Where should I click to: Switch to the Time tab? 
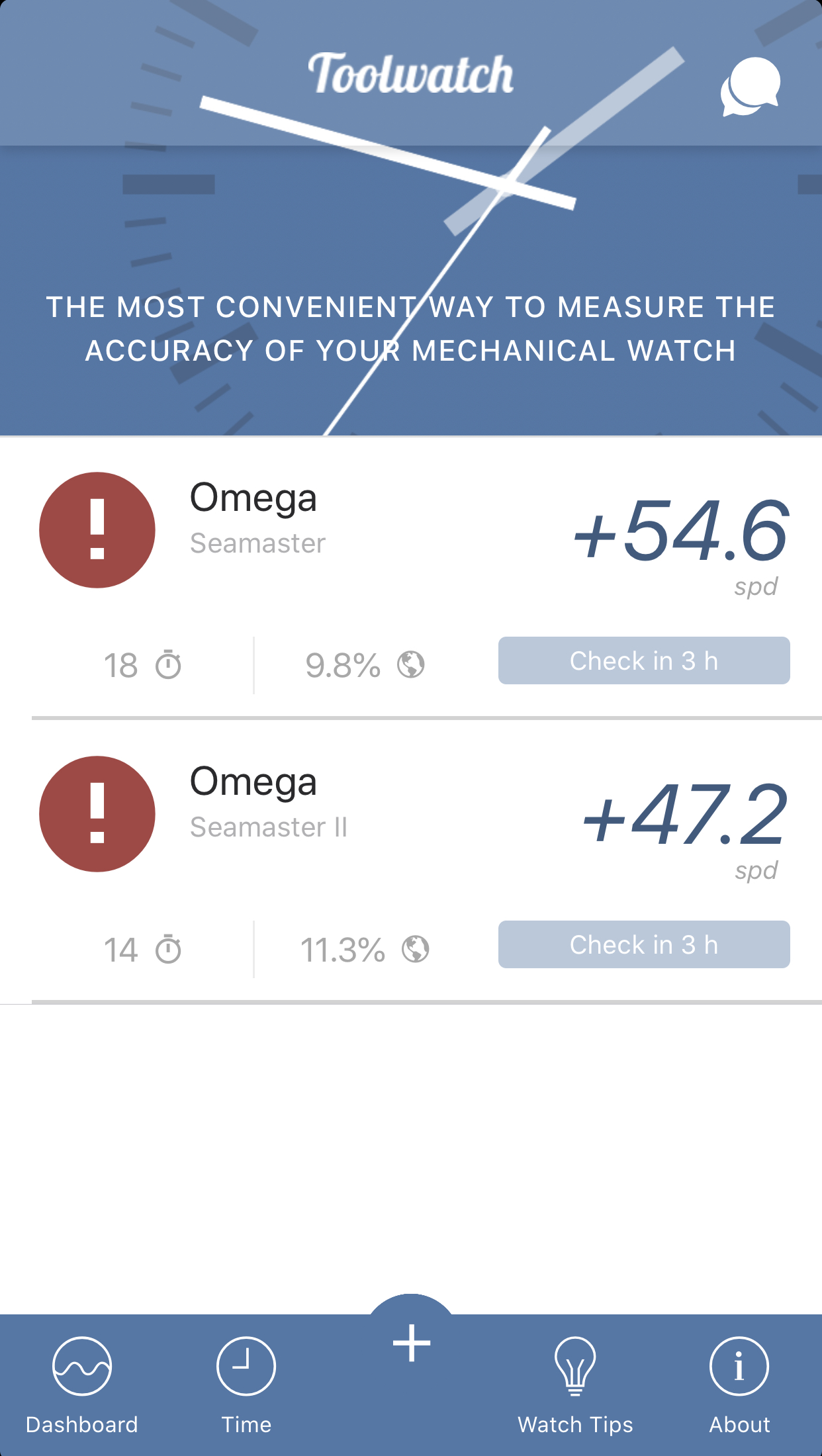[x=246, y=1384]
